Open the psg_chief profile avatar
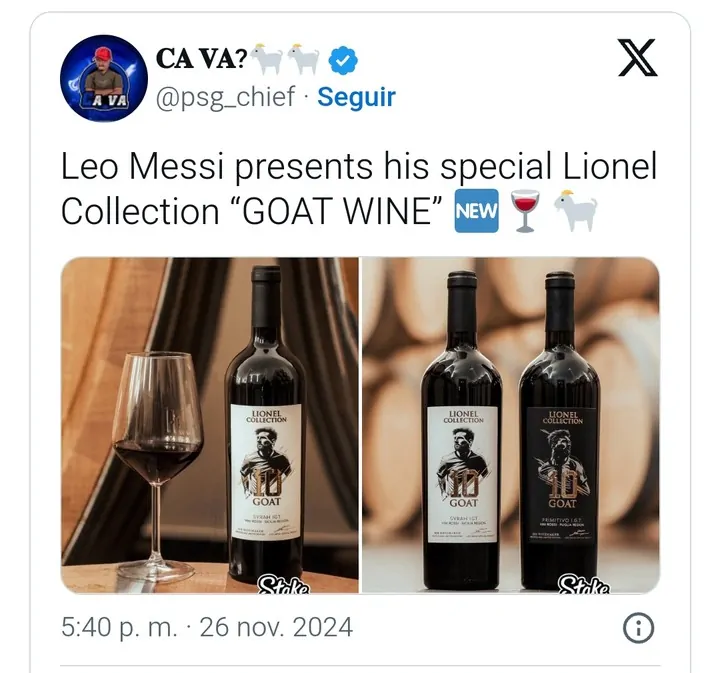Image resolution: width=720 pixels, height=673 pixels. pos(104,77)
